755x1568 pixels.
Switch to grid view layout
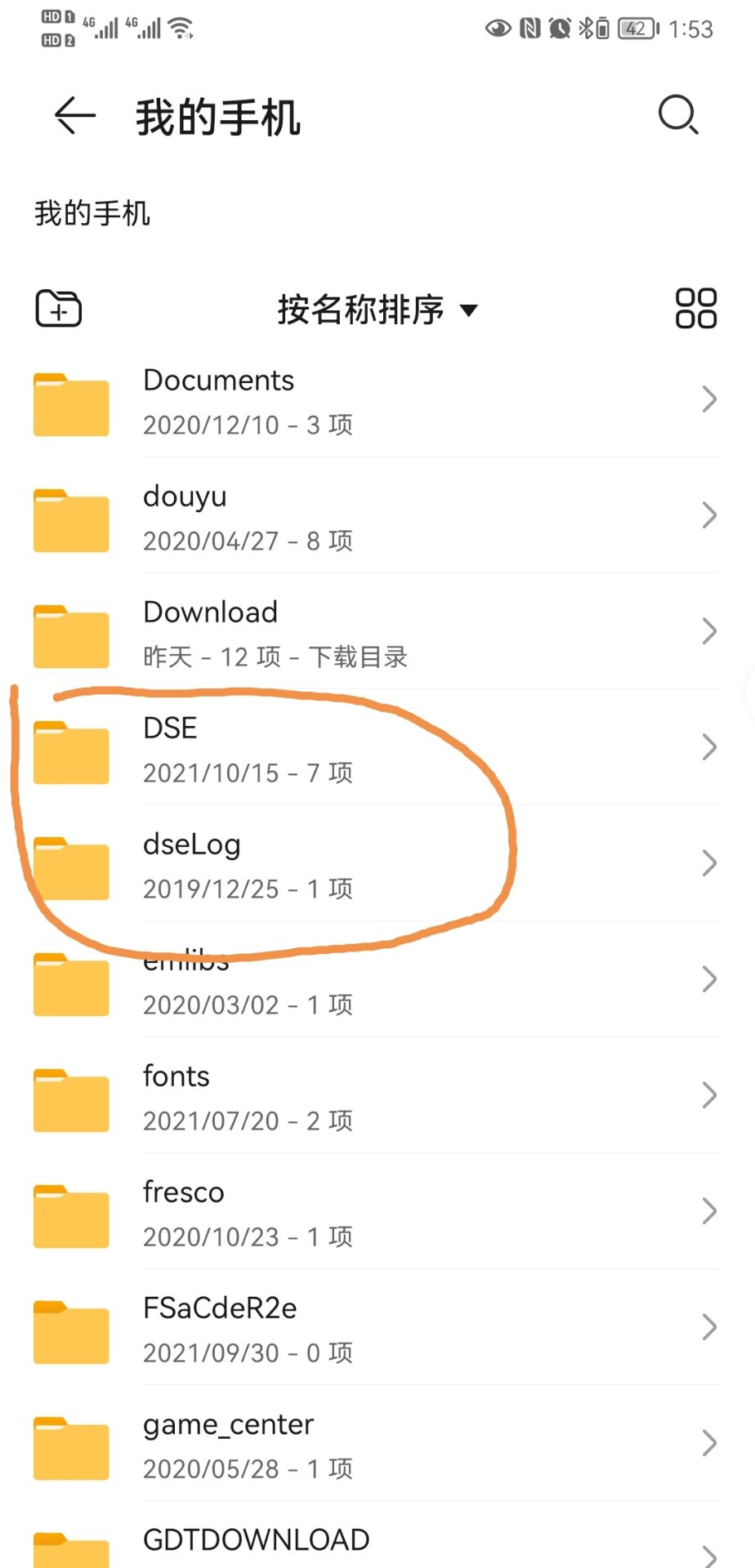coord(695,309)
